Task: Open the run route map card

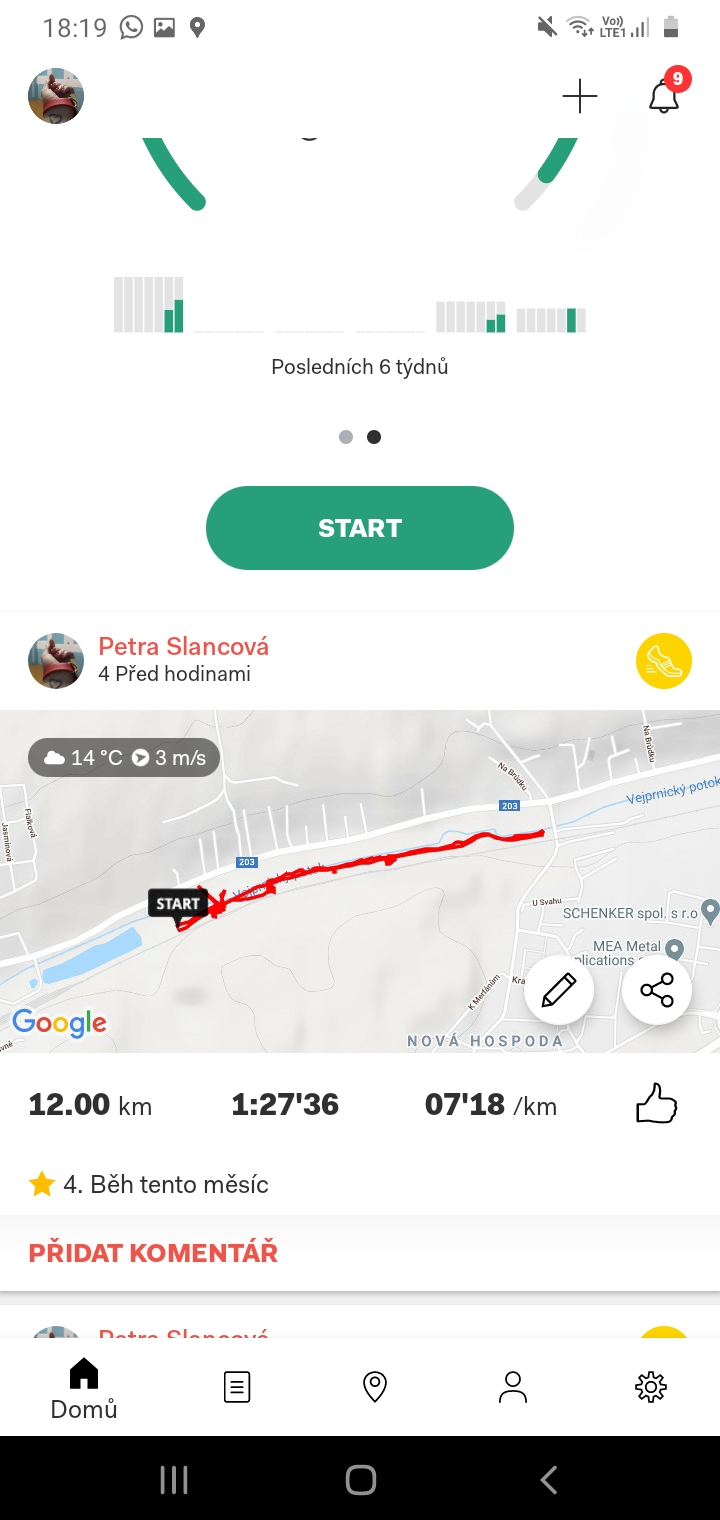Action: 360,881
